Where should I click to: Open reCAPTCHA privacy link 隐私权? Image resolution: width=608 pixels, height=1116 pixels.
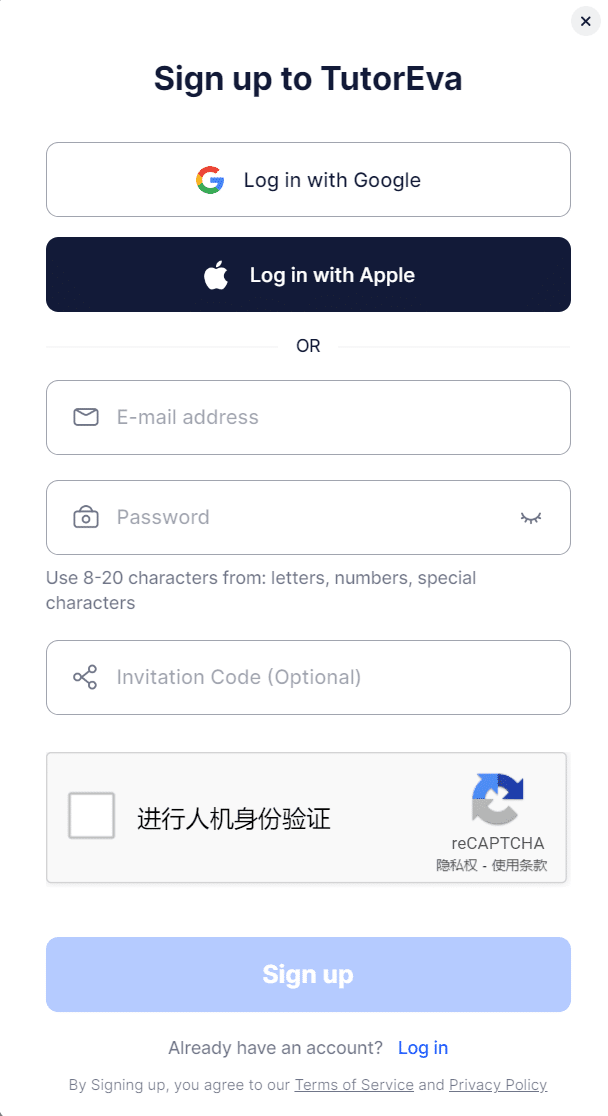456,866
